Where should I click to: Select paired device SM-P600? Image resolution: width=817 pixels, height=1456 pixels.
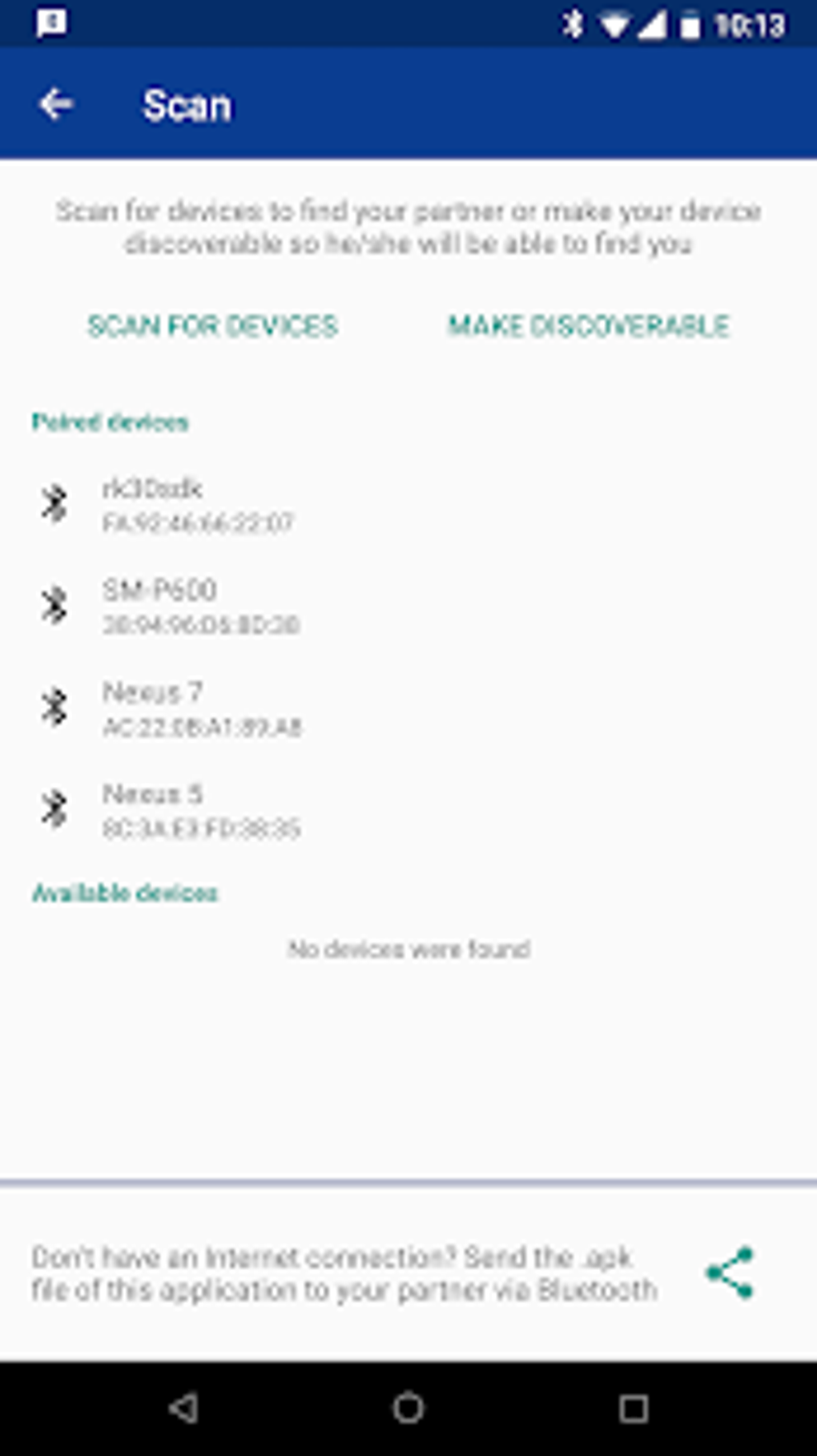tap(200, 607)
